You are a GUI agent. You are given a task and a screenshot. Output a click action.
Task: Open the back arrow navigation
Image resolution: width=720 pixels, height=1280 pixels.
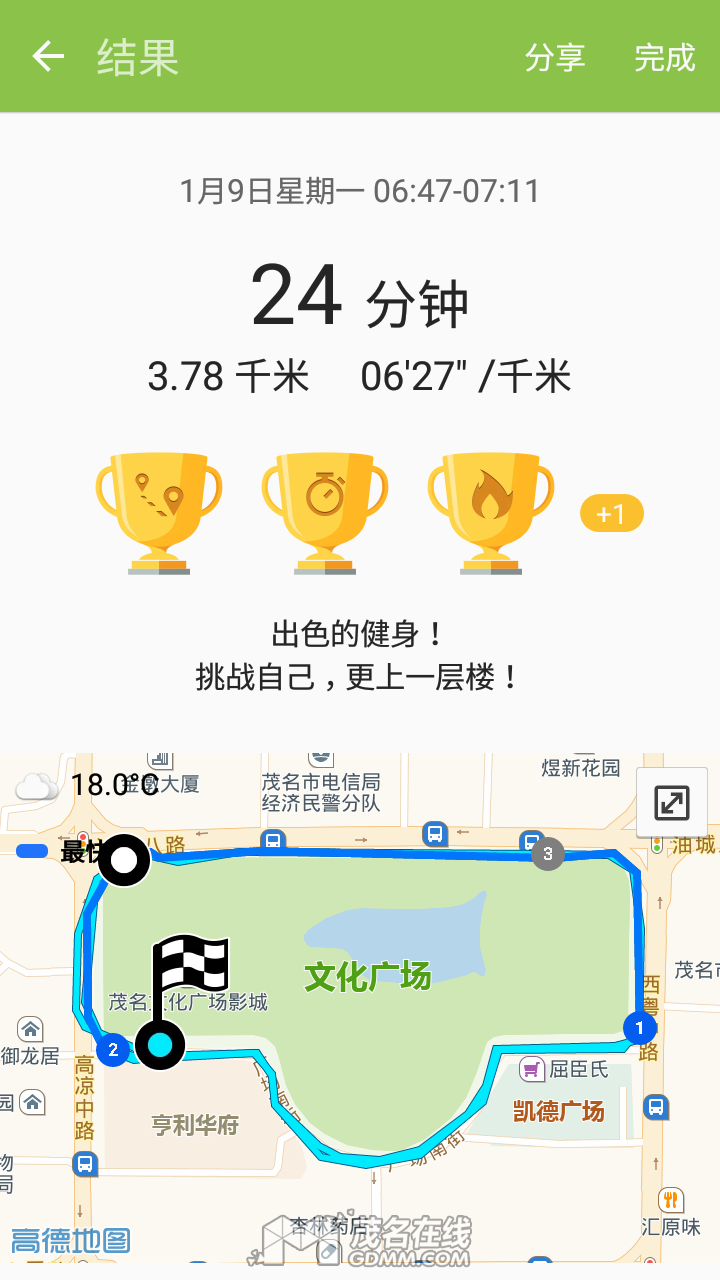pos(46,56)
